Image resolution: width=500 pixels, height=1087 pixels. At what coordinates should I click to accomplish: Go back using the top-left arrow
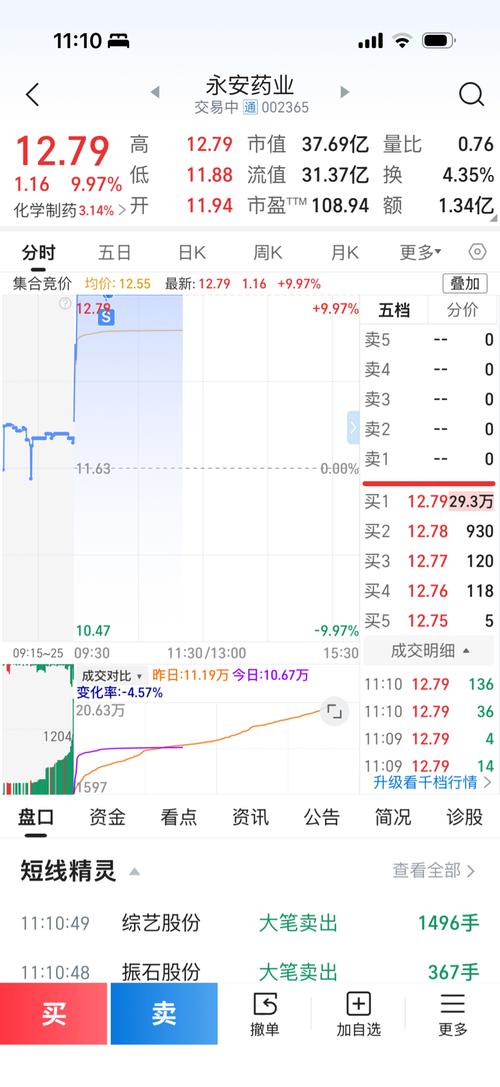[x=33, y=94]
